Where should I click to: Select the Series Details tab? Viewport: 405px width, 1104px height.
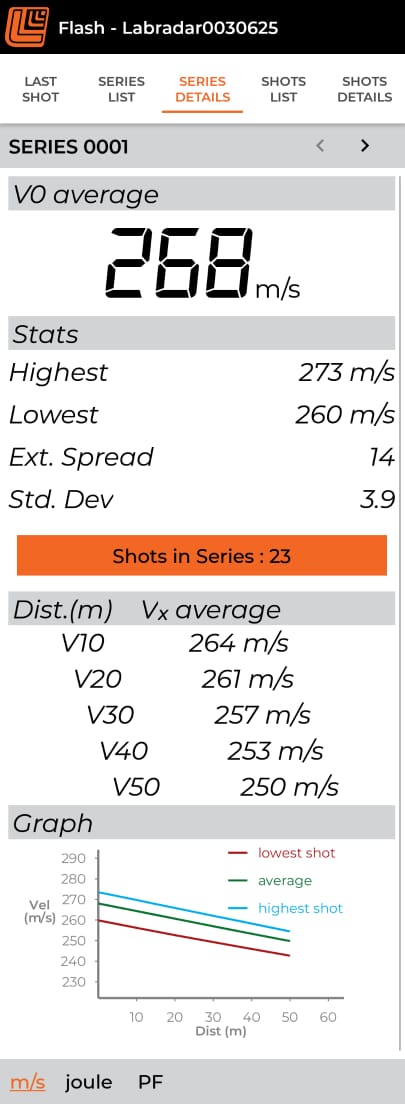202,89
